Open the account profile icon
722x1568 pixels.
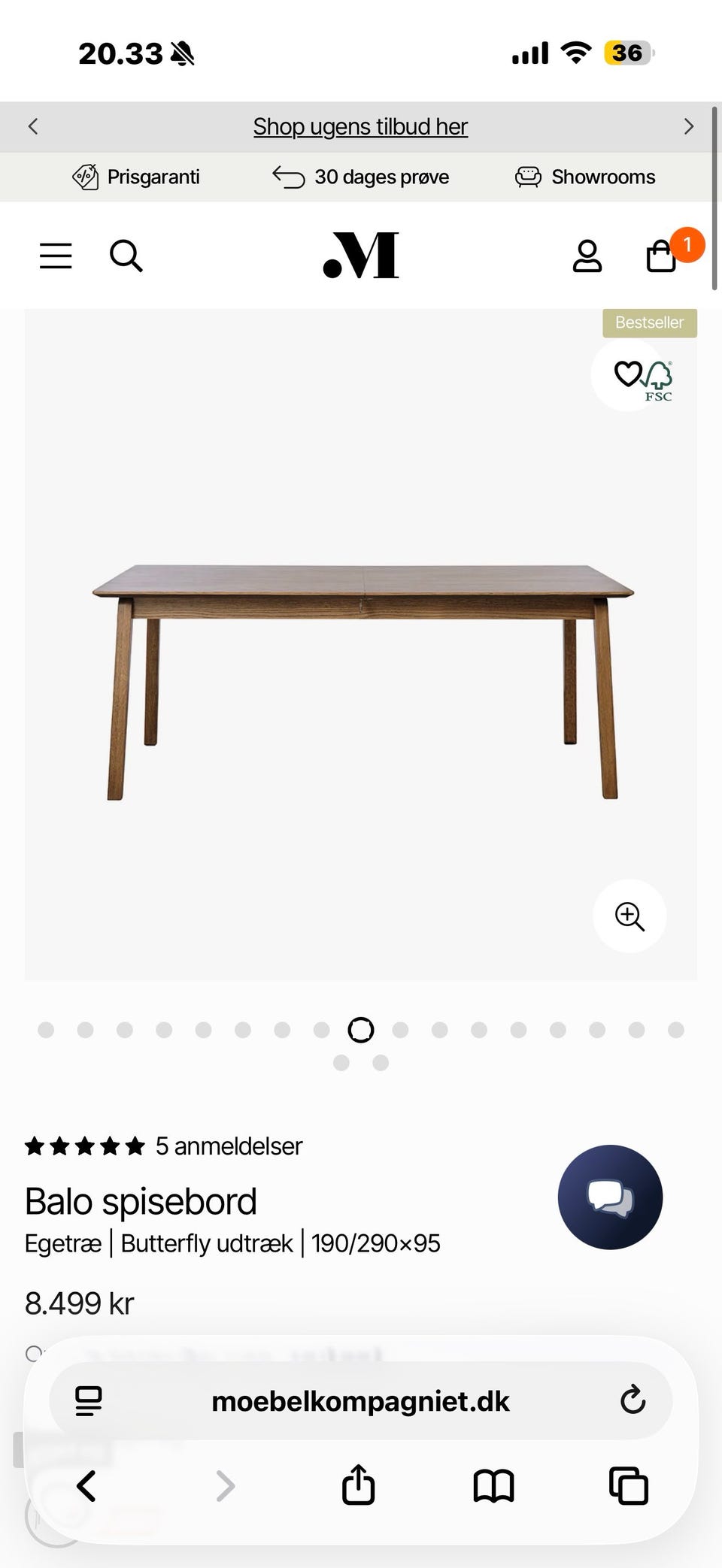[587, 256]
